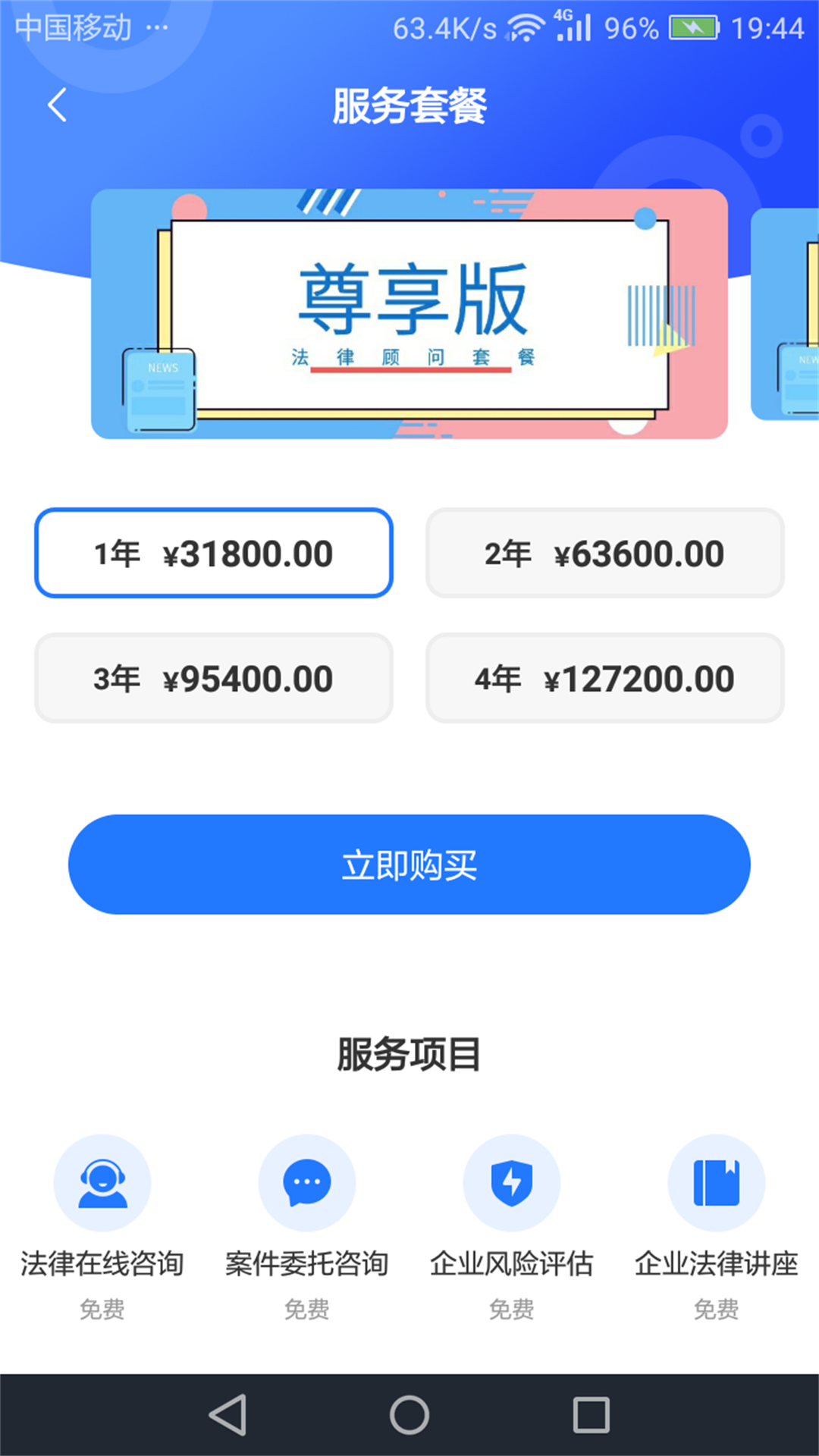The width and height of the screenshot is (819, 1456).
Task: Tap the 企业法律讲座 book icon
Action: pos(717,1181)
